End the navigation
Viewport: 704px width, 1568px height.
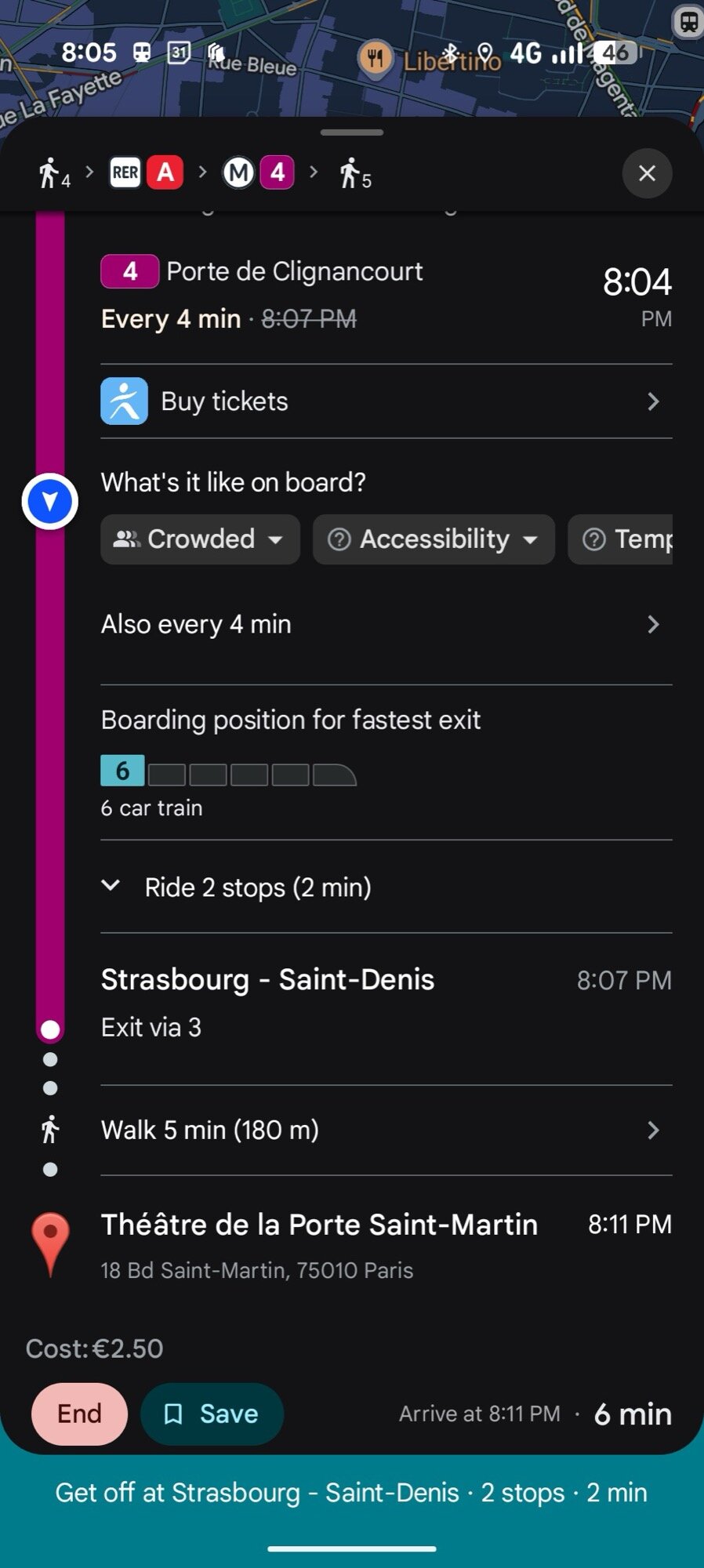[79, 1414]
